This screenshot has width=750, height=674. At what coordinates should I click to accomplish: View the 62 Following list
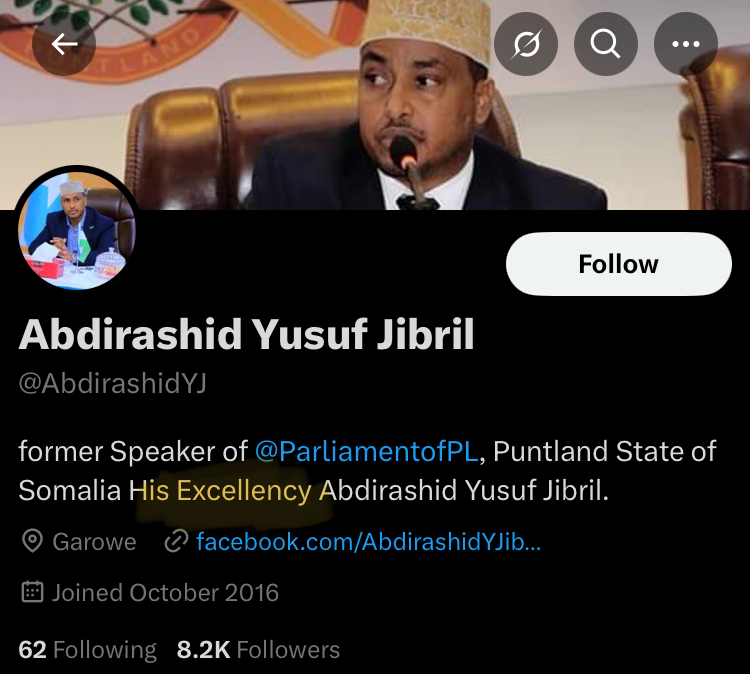pos(88,650)
